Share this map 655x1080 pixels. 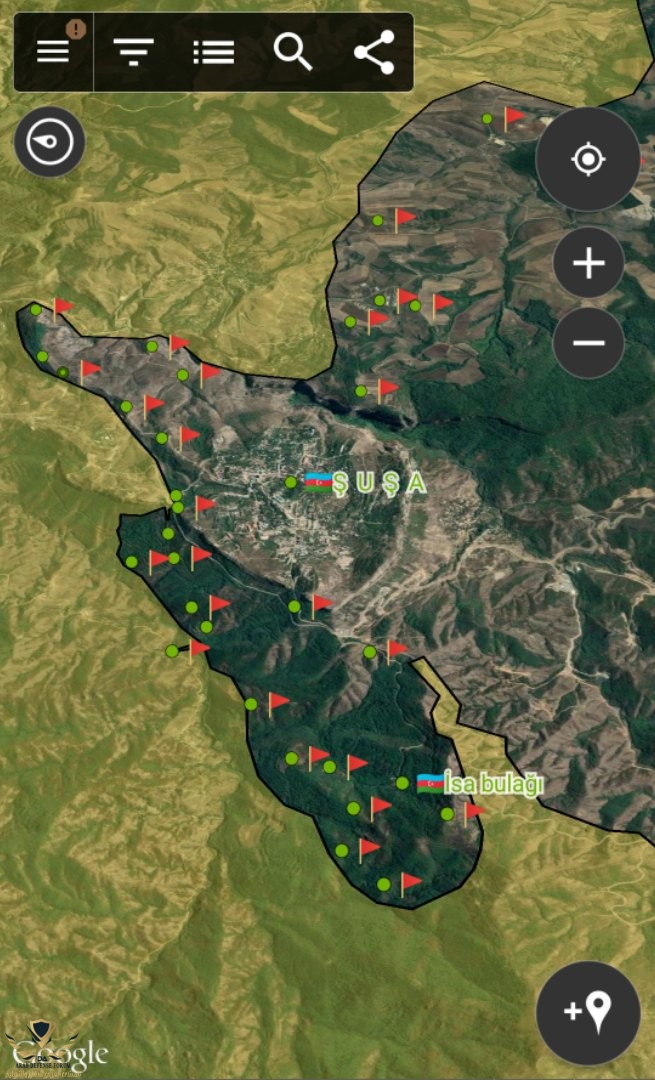(373, 52)
